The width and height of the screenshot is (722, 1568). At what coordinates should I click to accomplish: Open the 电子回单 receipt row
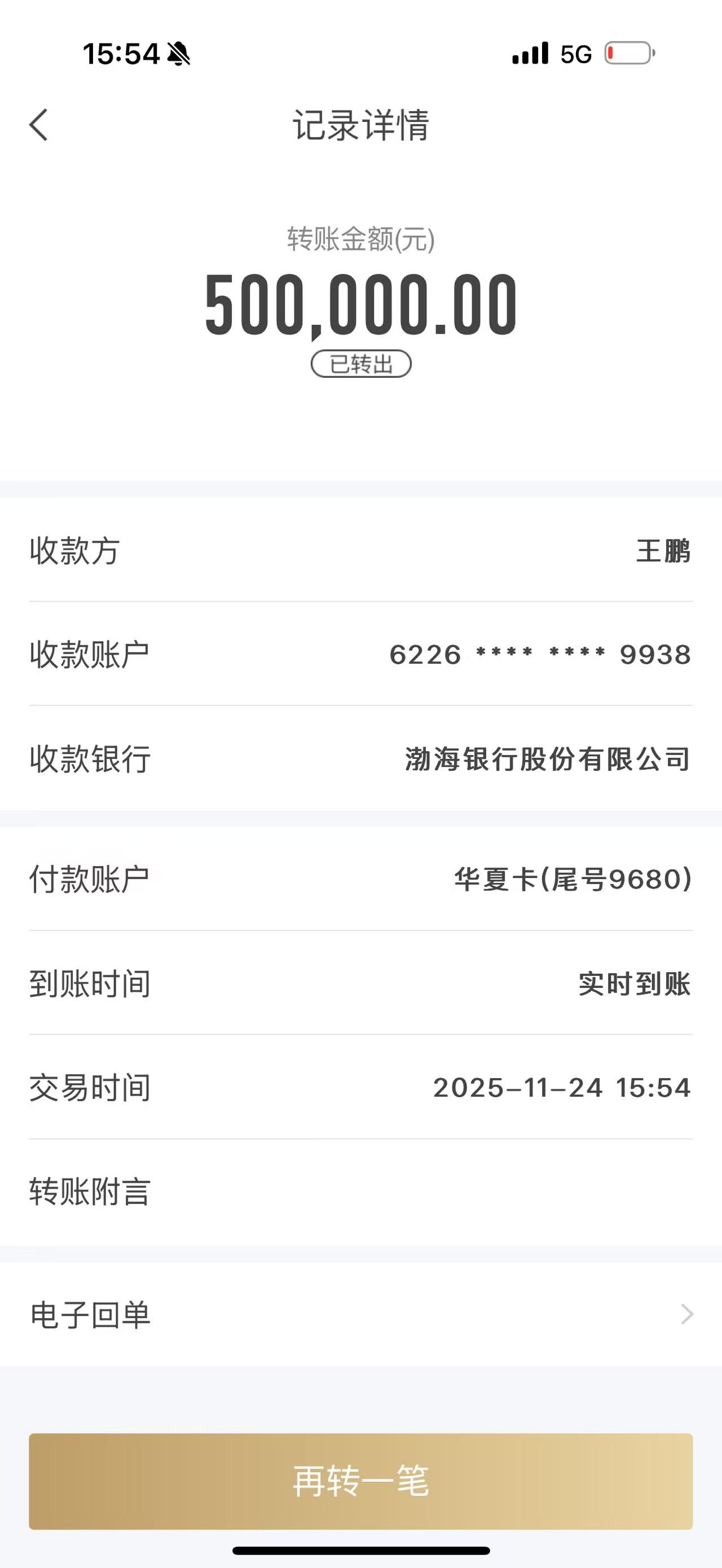click(360, 1315)
